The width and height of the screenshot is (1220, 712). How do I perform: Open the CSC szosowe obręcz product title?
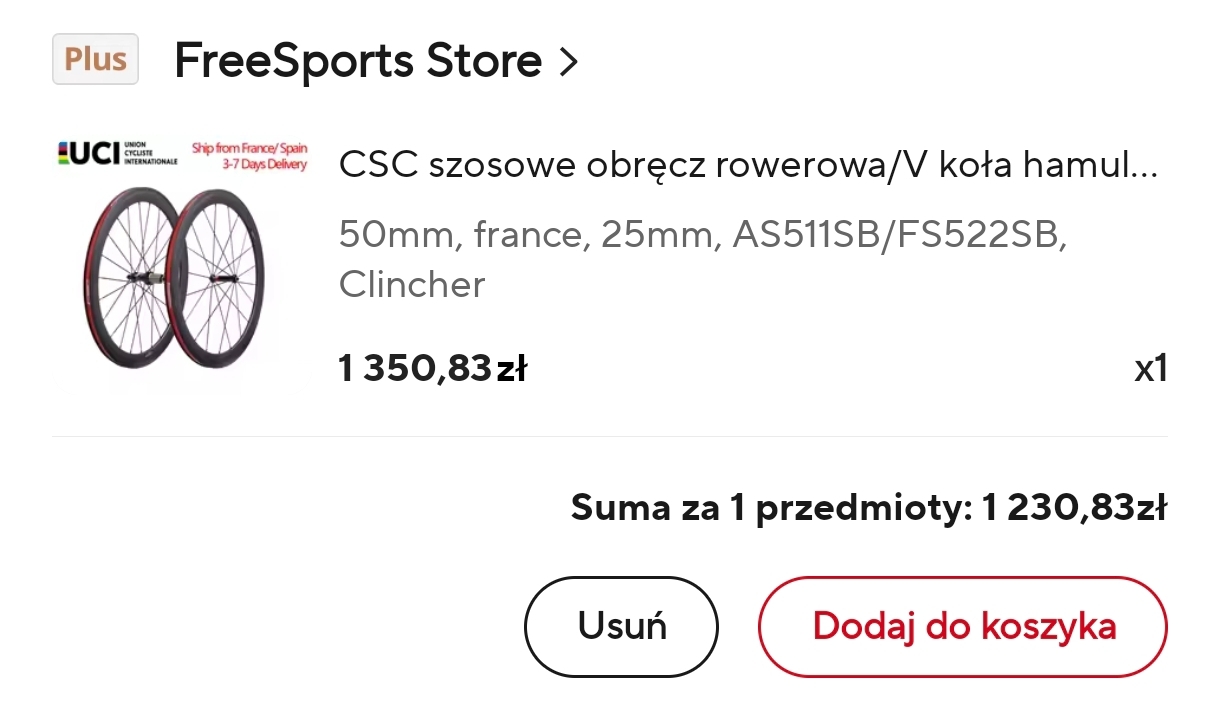(x=748, y=165)
